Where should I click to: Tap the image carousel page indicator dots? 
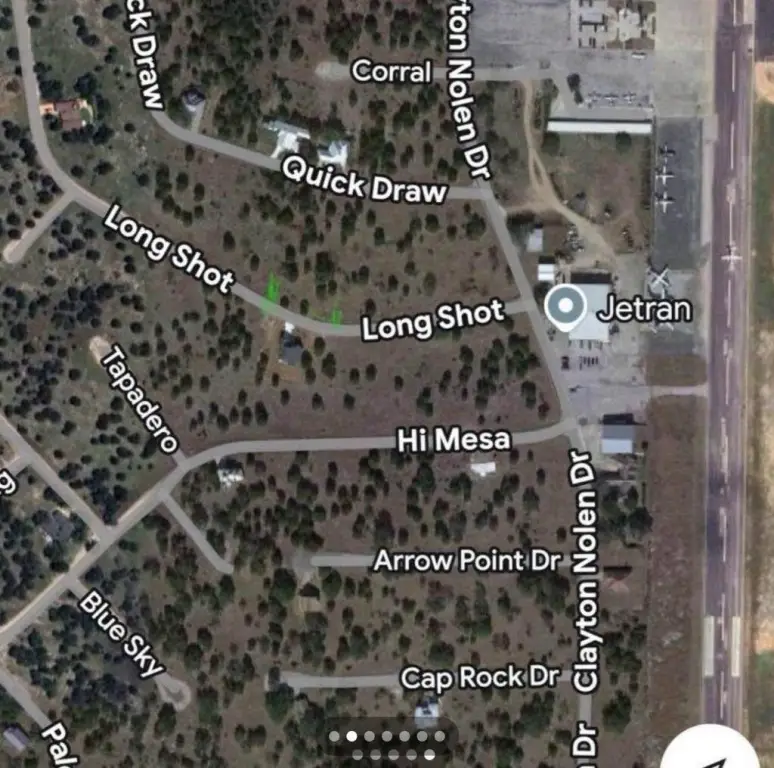[x=387, y=738]
